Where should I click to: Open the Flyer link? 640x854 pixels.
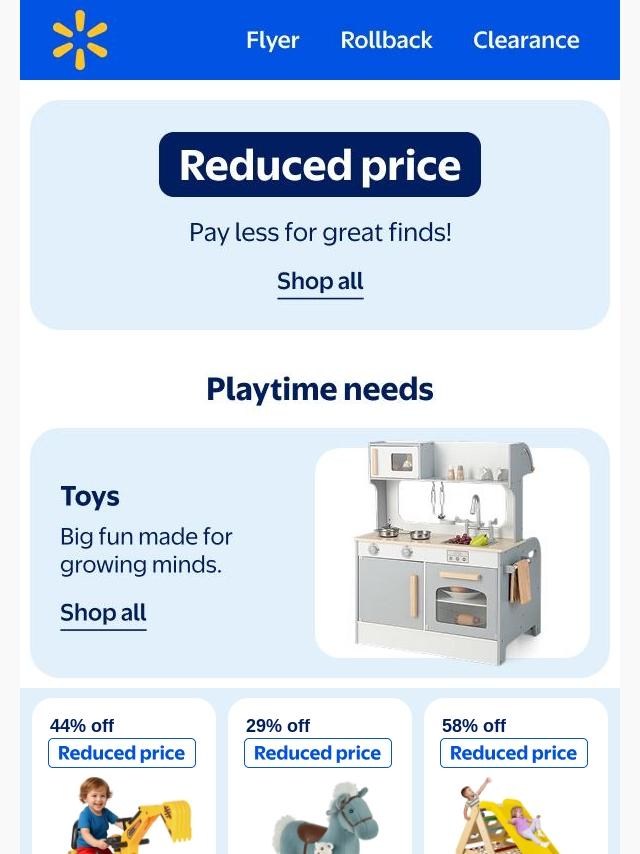point(272,40)
